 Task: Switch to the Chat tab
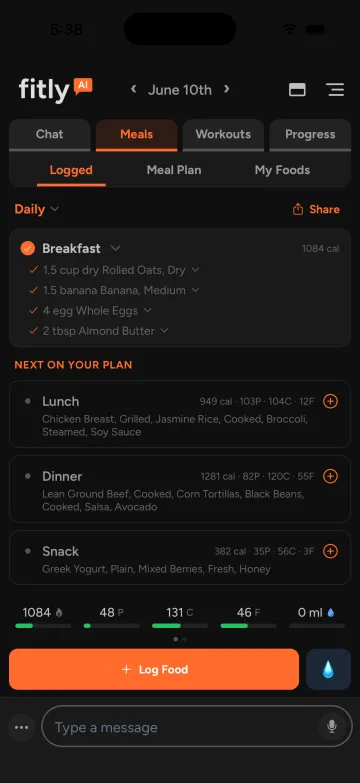pyautogui.click(x=49, y=135)
